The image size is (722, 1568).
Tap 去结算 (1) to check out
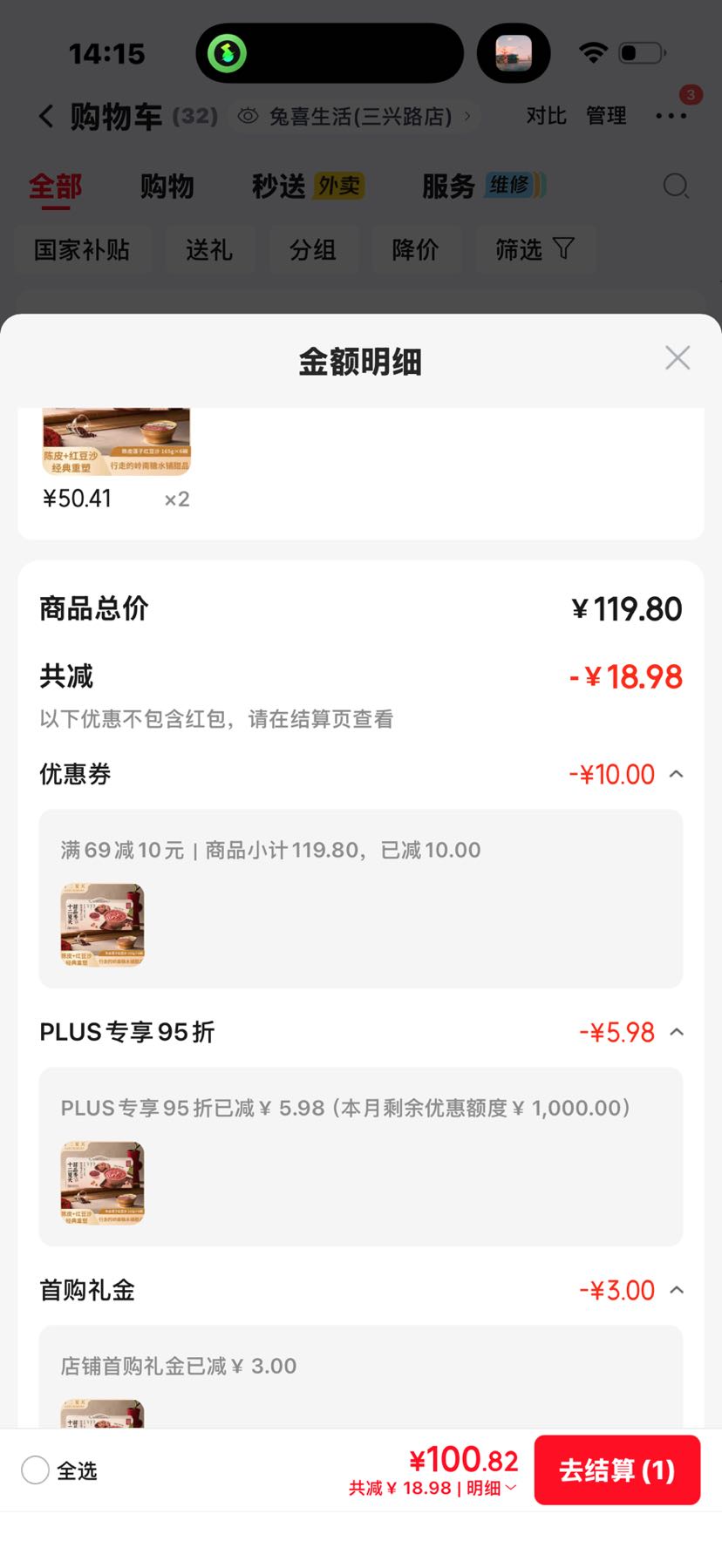617,1470
